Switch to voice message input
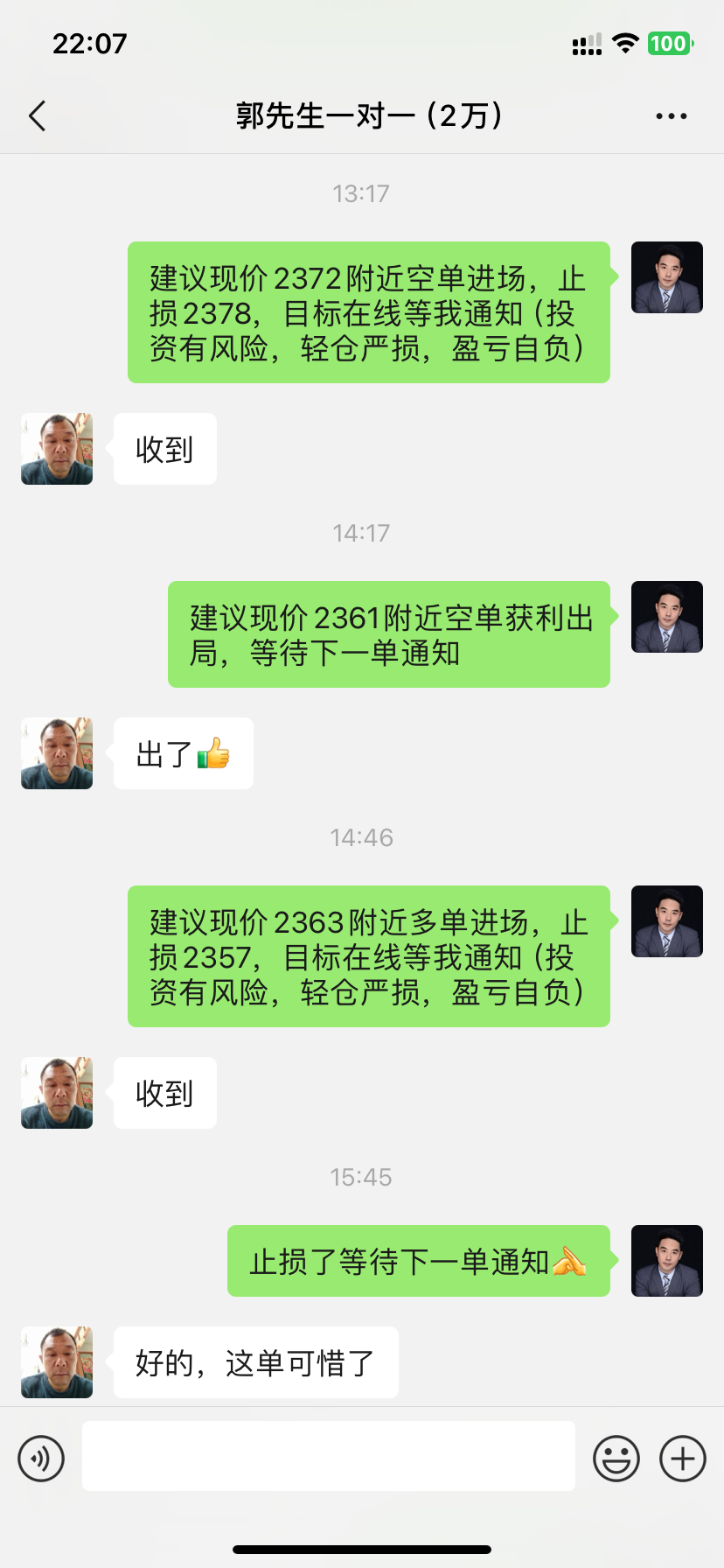Viewport: 724px width, 1568px height. pos(41,1459)
